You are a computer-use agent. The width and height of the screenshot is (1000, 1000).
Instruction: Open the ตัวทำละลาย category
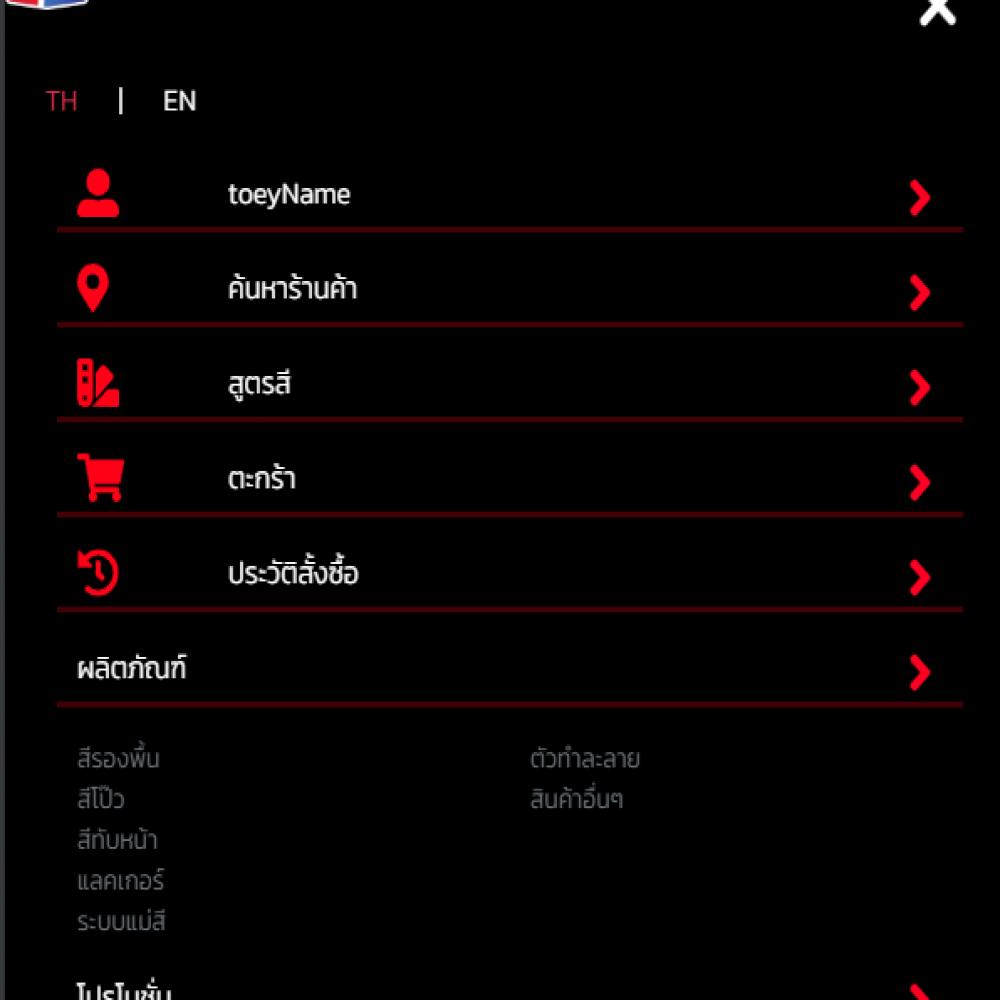(584, 759)
